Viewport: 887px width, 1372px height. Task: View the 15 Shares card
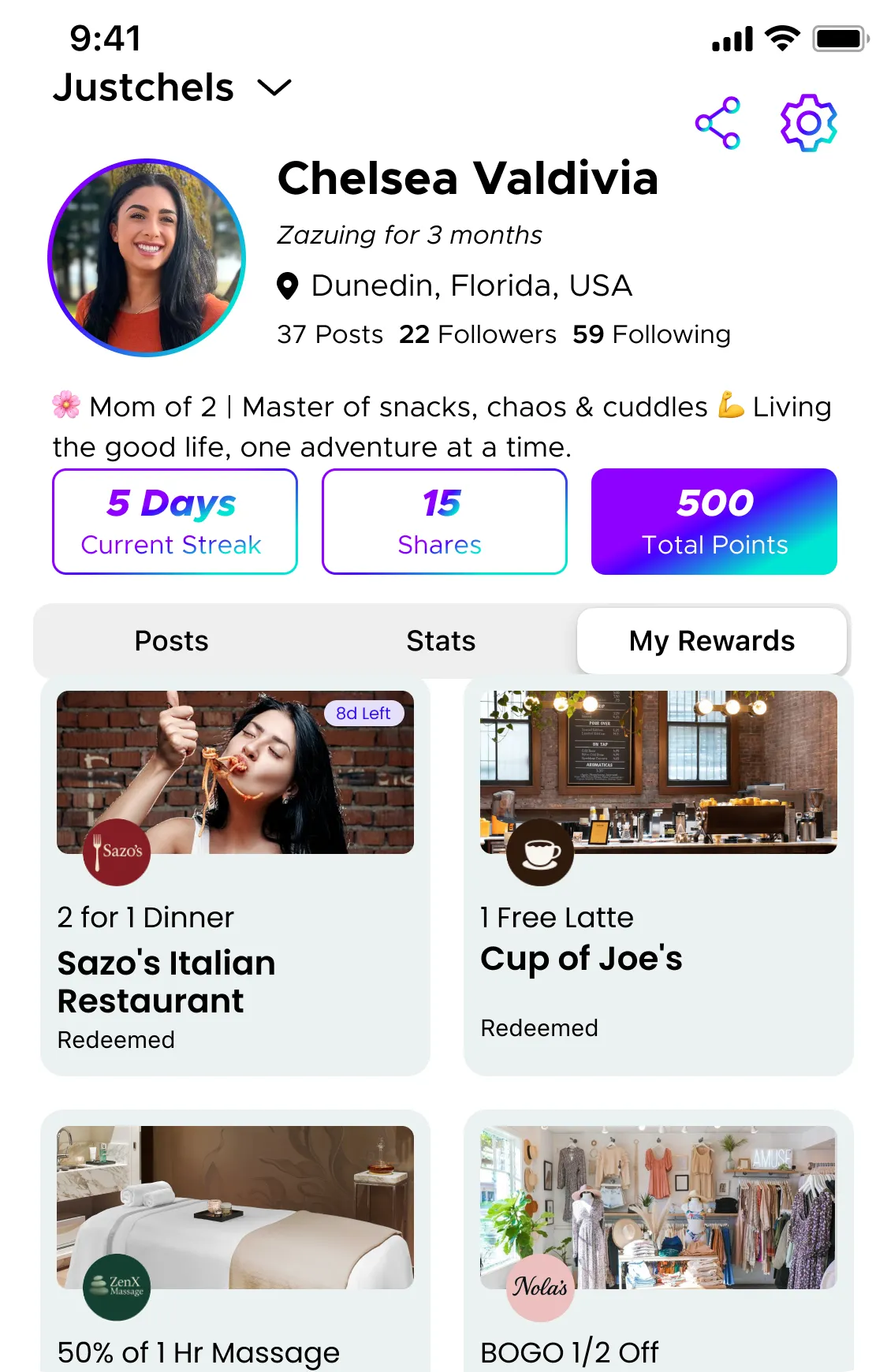[444, 522]
